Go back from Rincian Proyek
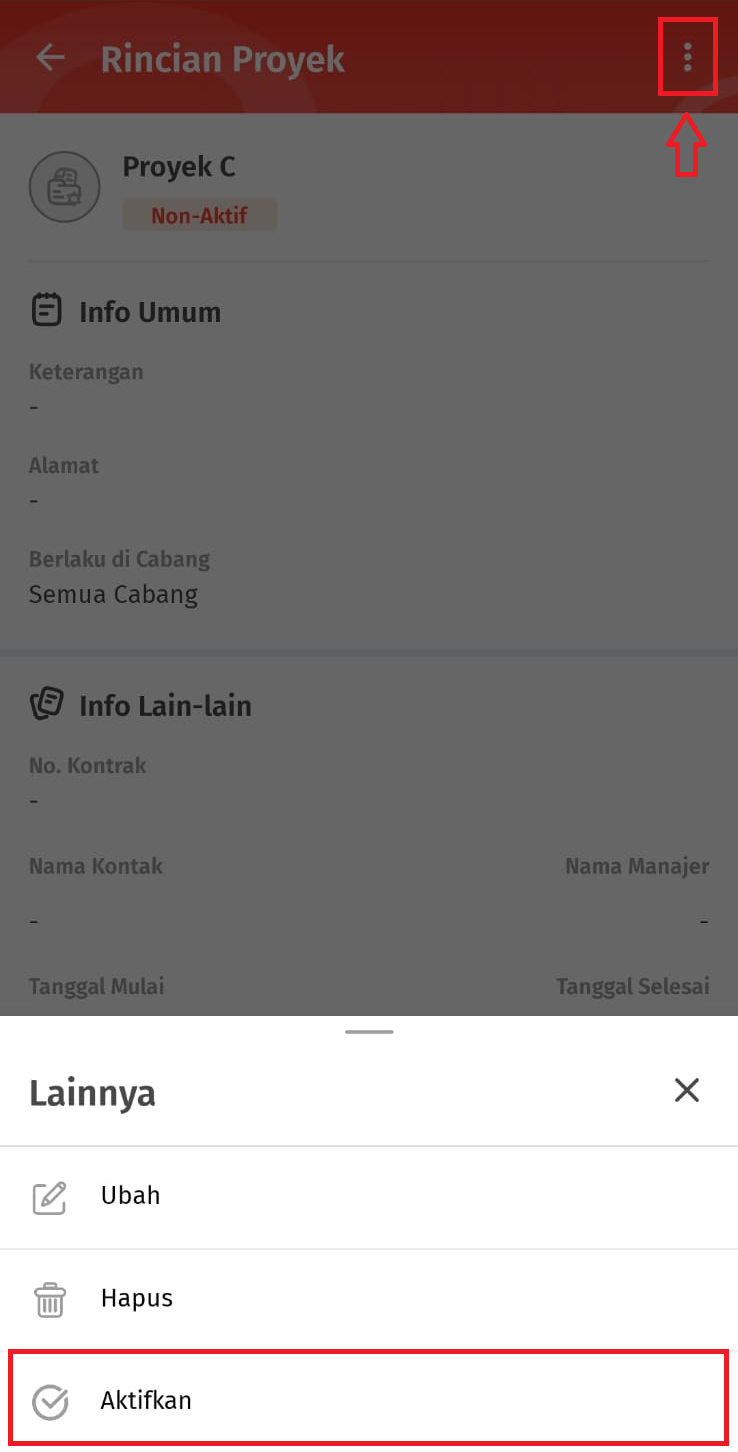Screen dimensions: 738x1452 (50, 58)
